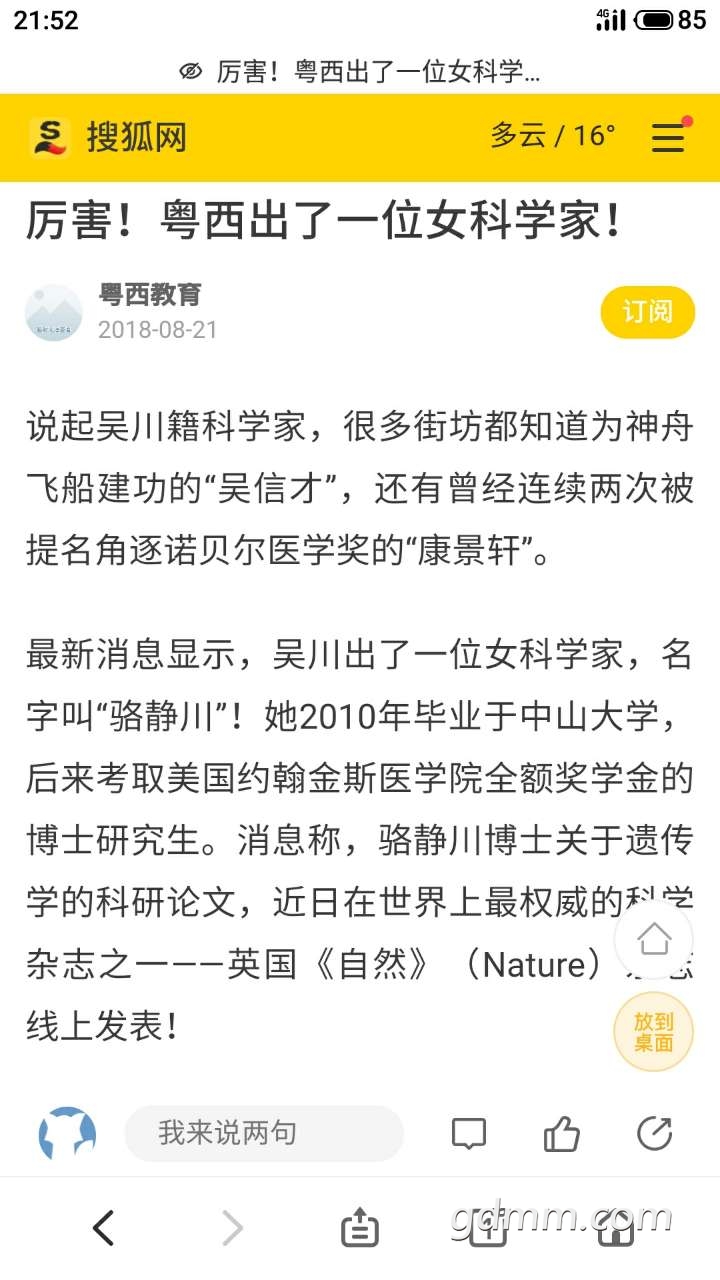The image size is (720, 1280).
Task: Add page to desktop with 放到桌面
Action: pyautogui.click(x=653, y=1031)
